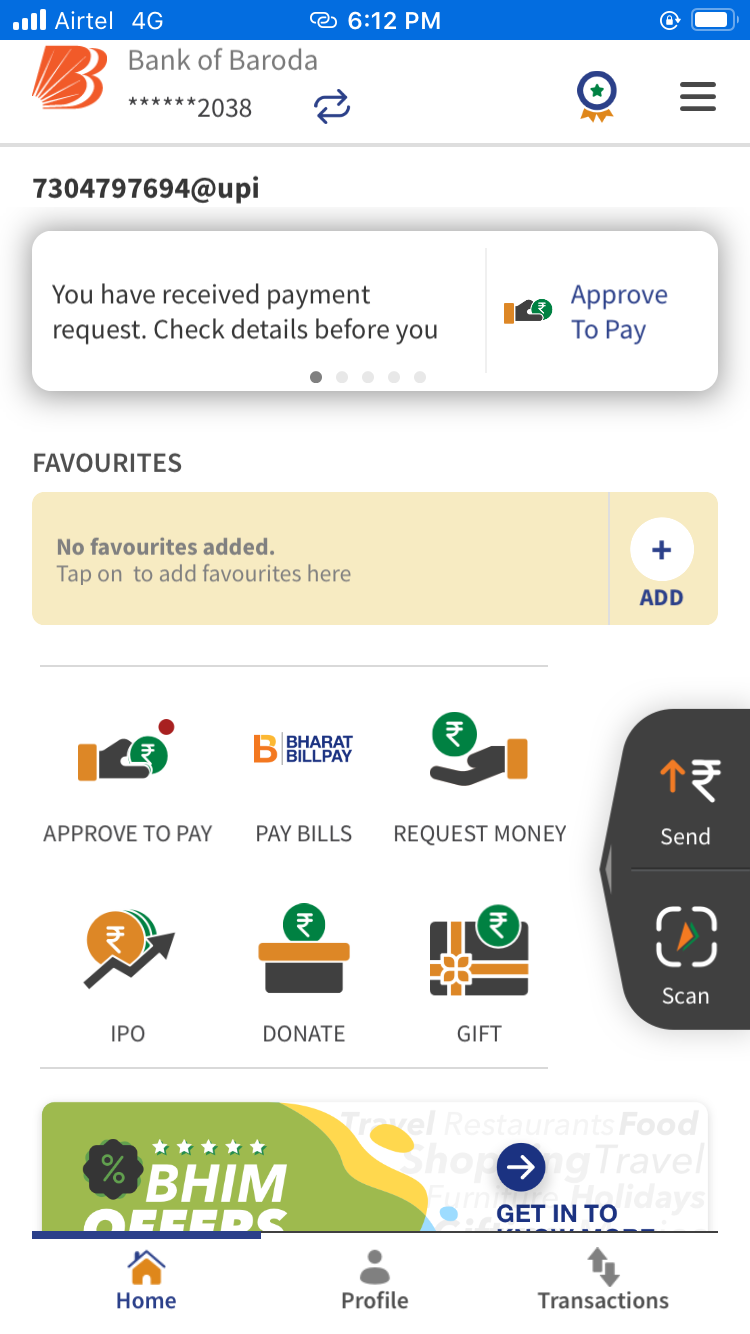
Task: Open Bharat BillPay PAY BILLS
Action: (304, 781)
